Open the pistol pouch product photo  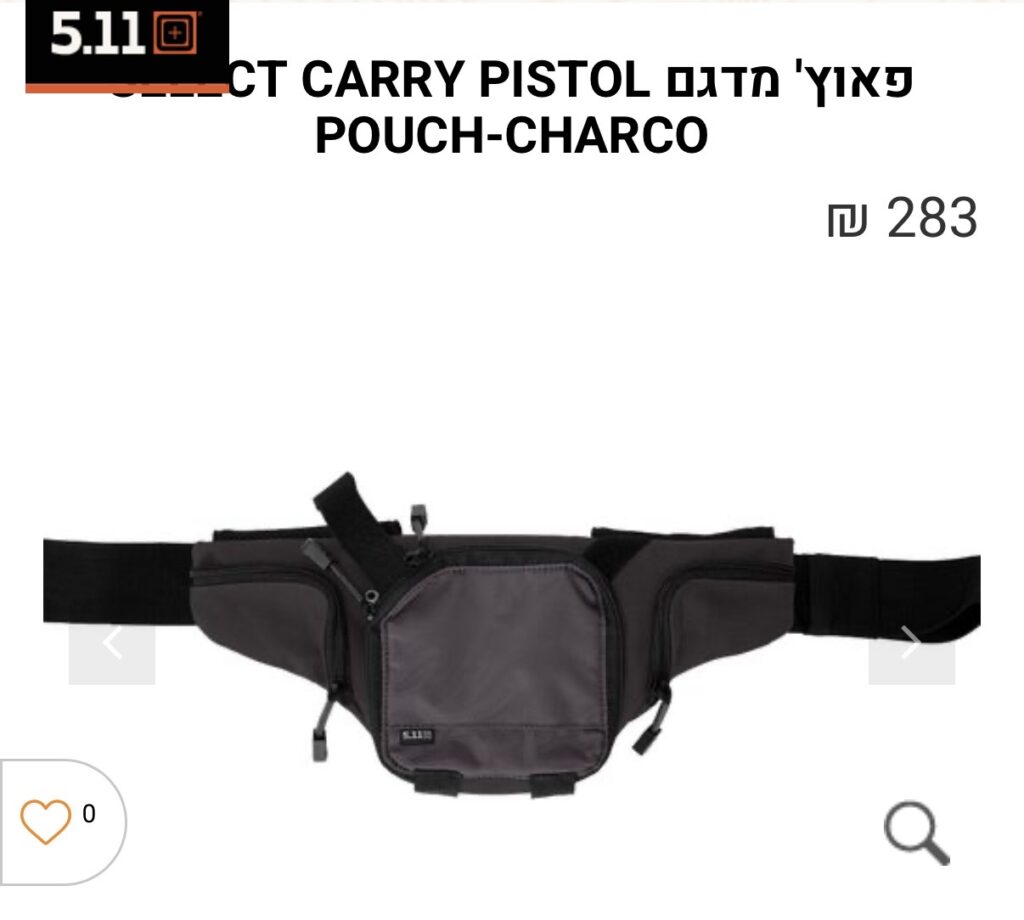point(500,640)
